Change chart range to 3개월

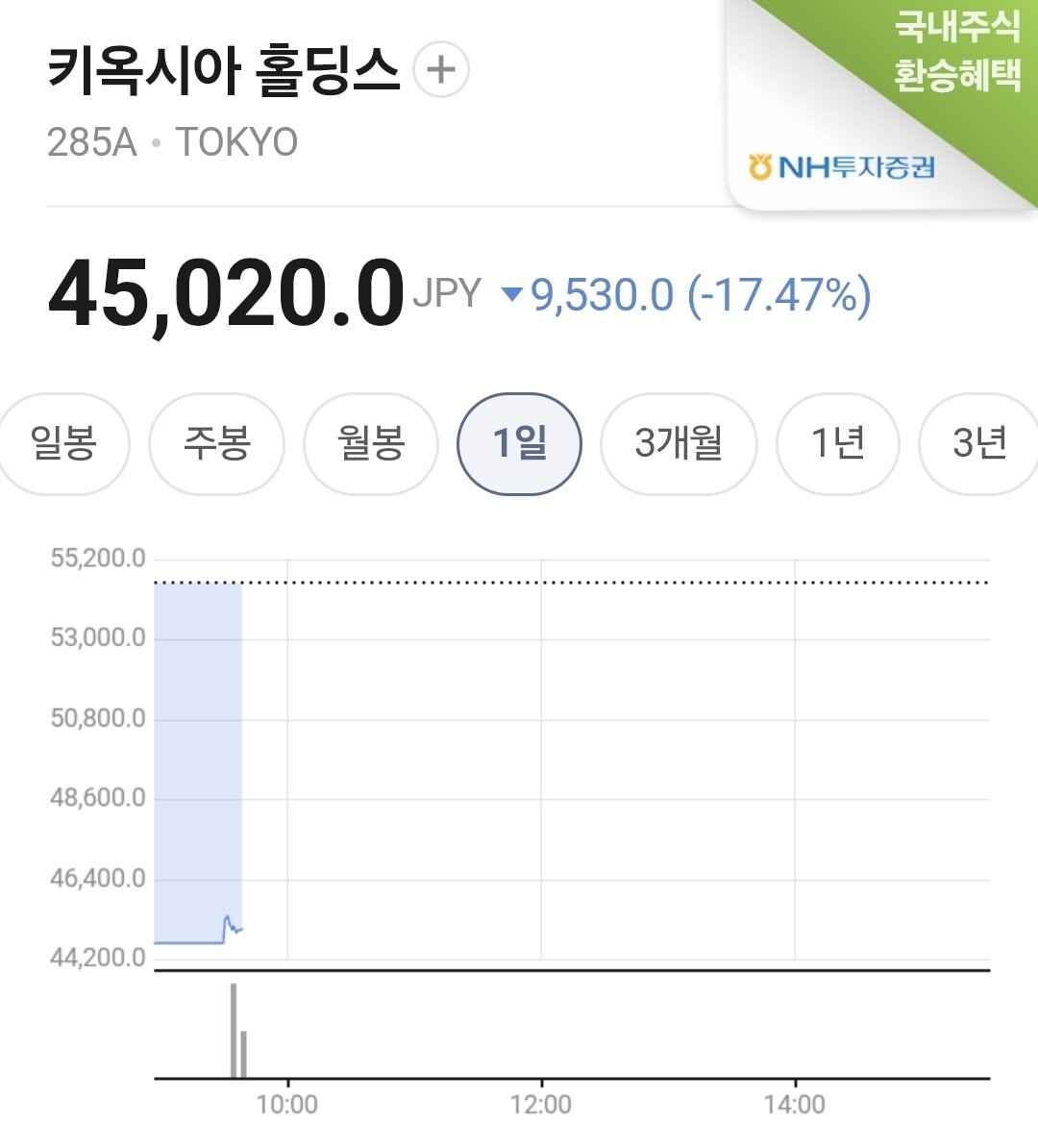pos(679,443)
